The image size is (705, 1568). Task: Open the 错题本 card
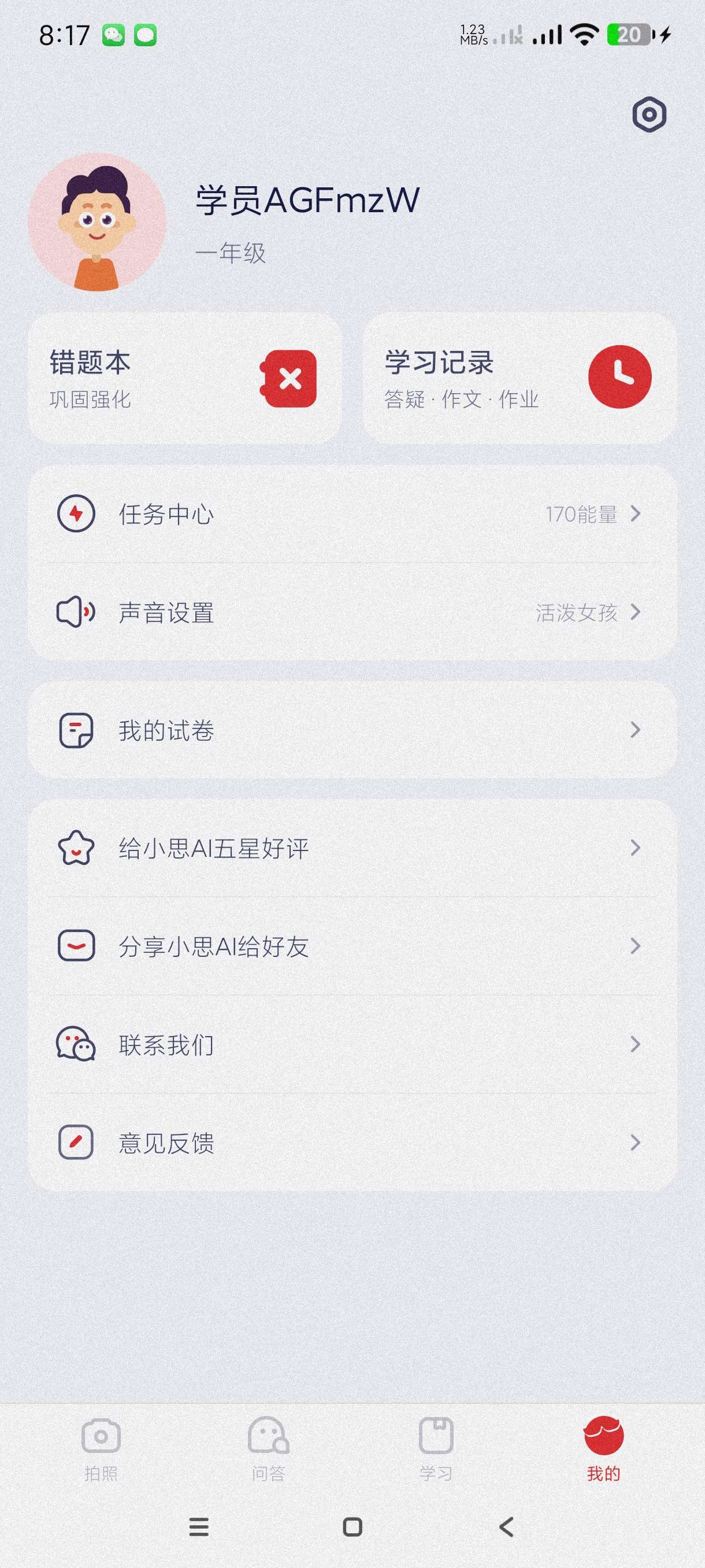point(184,378)
